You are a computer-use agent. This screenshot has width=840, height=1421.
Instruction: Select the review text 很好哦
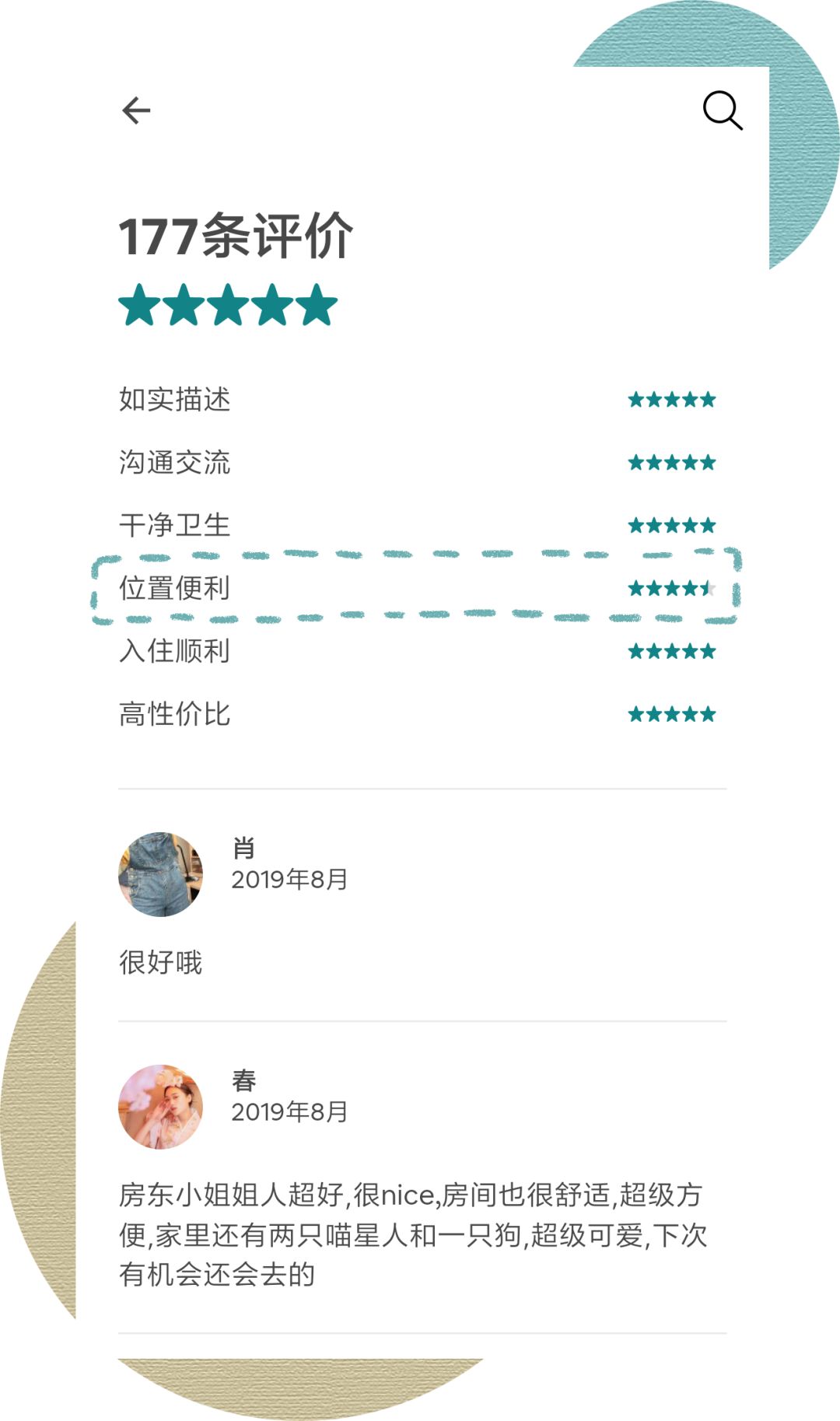(161, 961)
